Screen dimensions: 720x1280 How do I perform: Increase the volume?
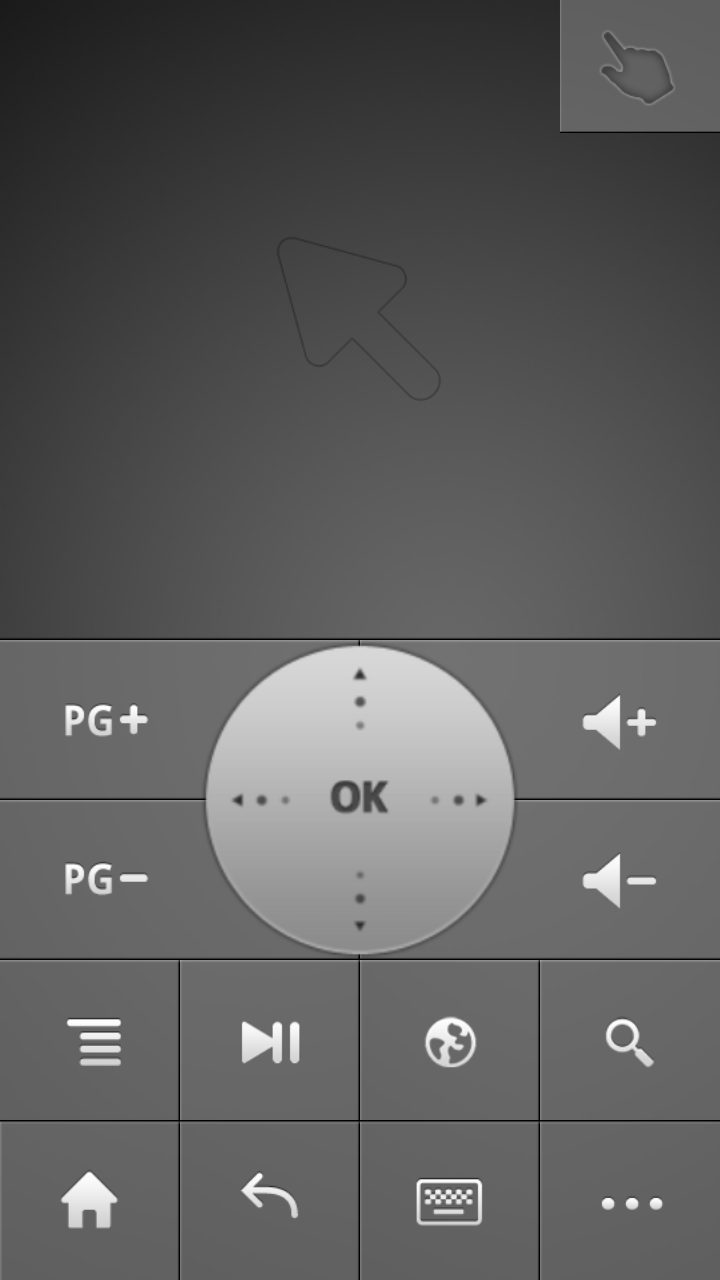(619, 721)
